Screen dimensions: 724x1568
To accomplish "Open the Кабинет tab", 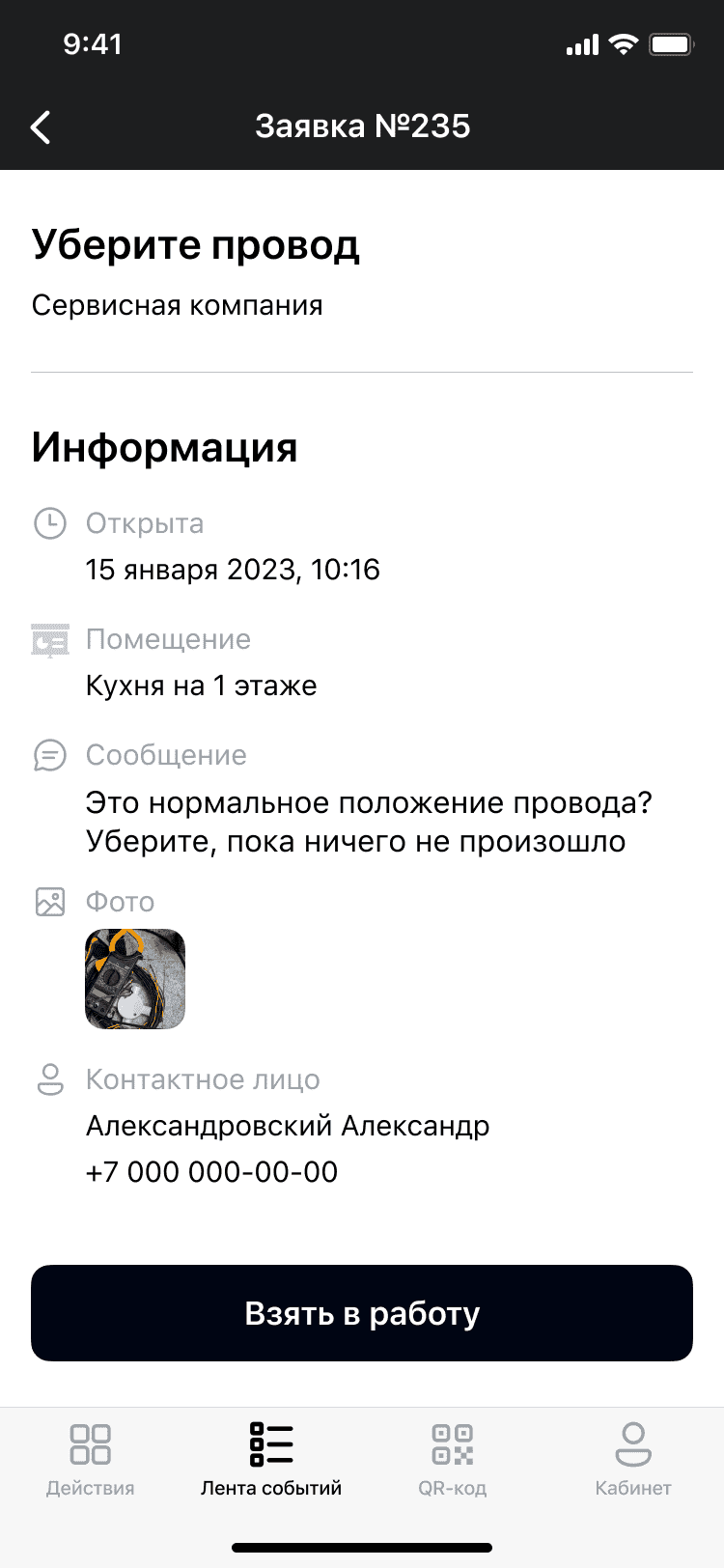I will point(633,1458).
